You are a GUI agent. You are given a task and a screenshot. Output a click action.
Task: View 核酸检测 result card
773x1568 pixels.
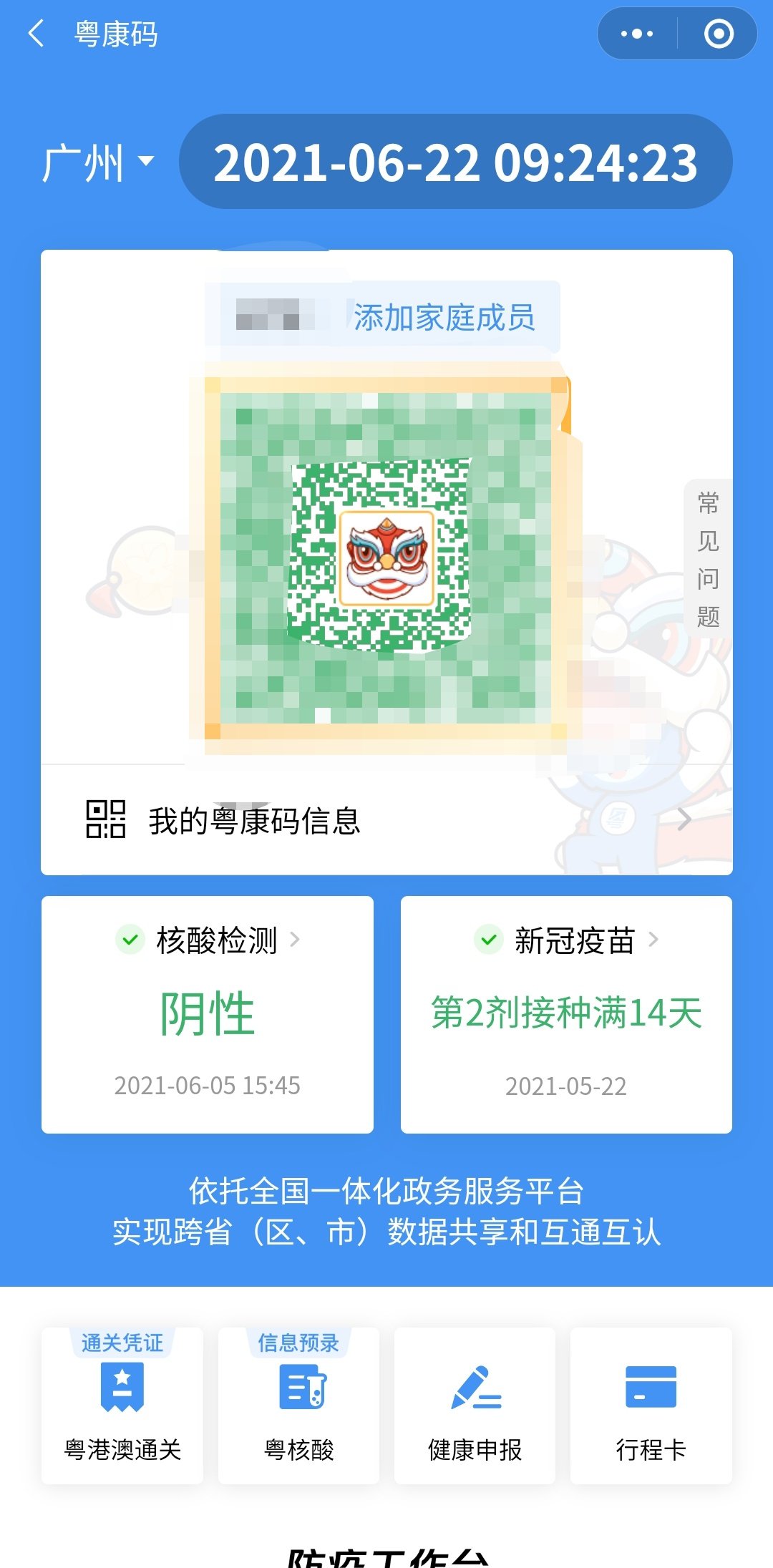tap(208, 1014)
